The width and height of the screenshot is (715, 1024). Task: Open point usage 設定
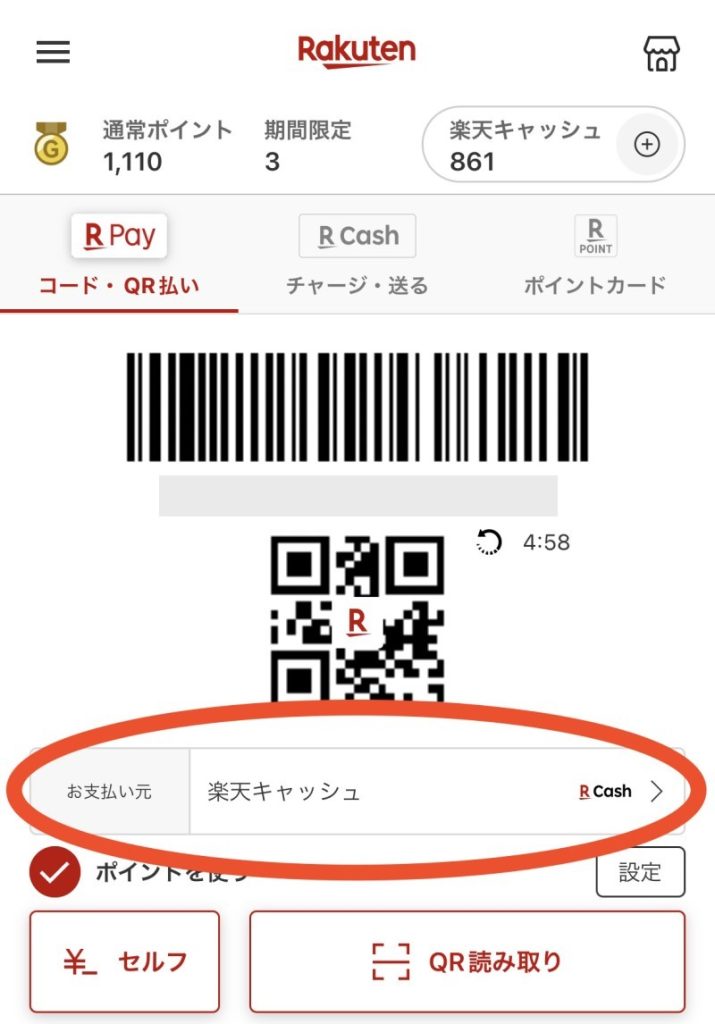click(x=640, y=872)
